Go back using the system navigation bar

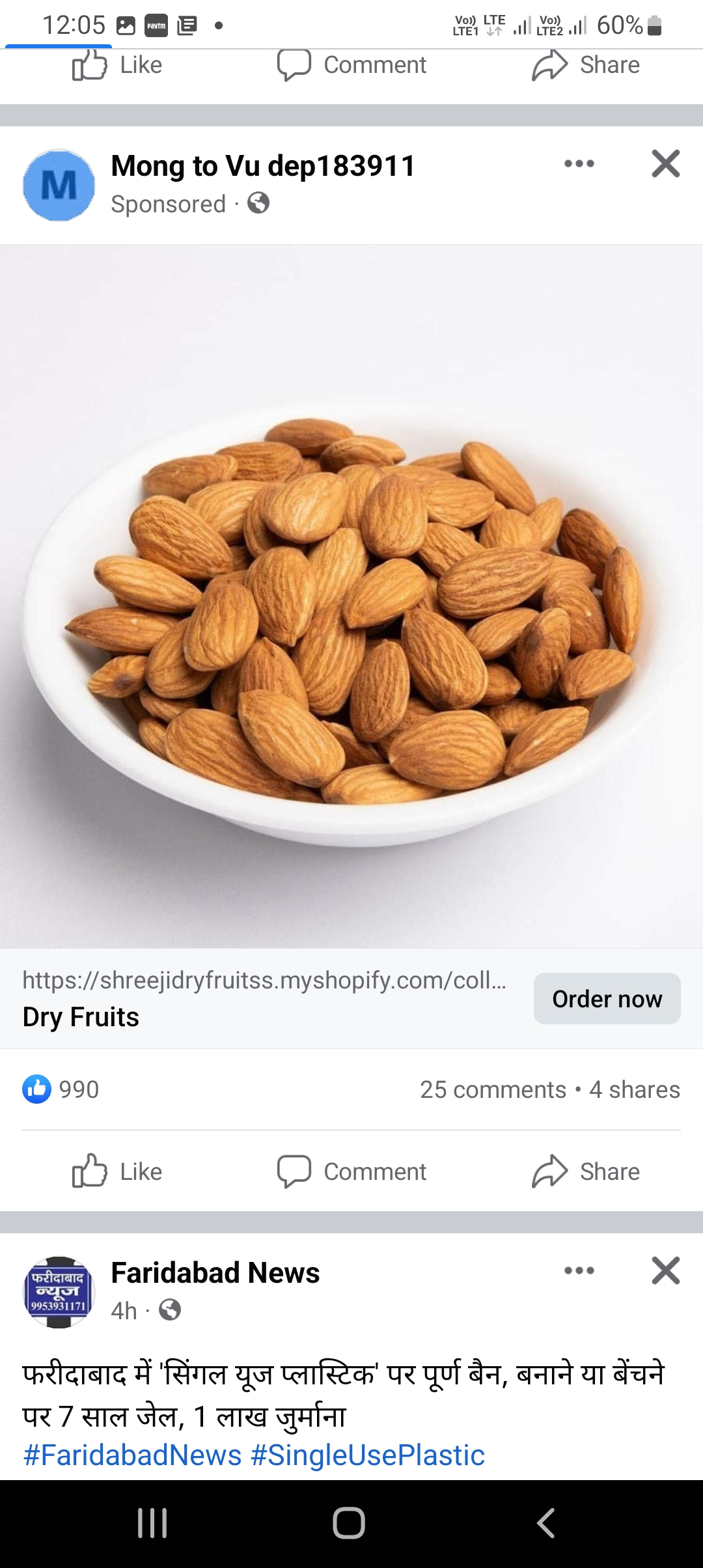pyautogui.click(x=545, y=1523)
